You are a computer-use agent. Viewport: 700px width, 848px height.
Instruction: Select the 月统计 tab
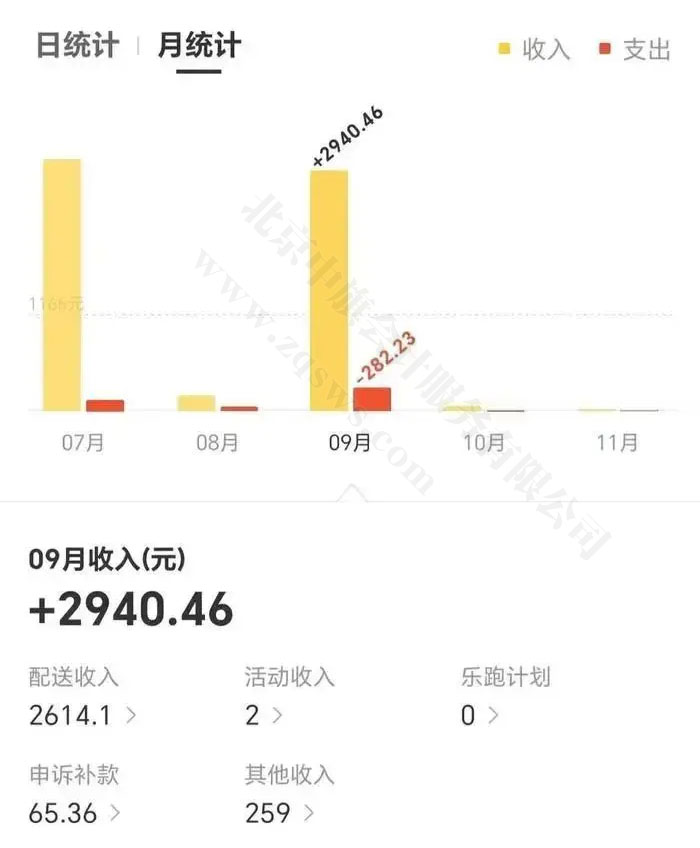199,46
